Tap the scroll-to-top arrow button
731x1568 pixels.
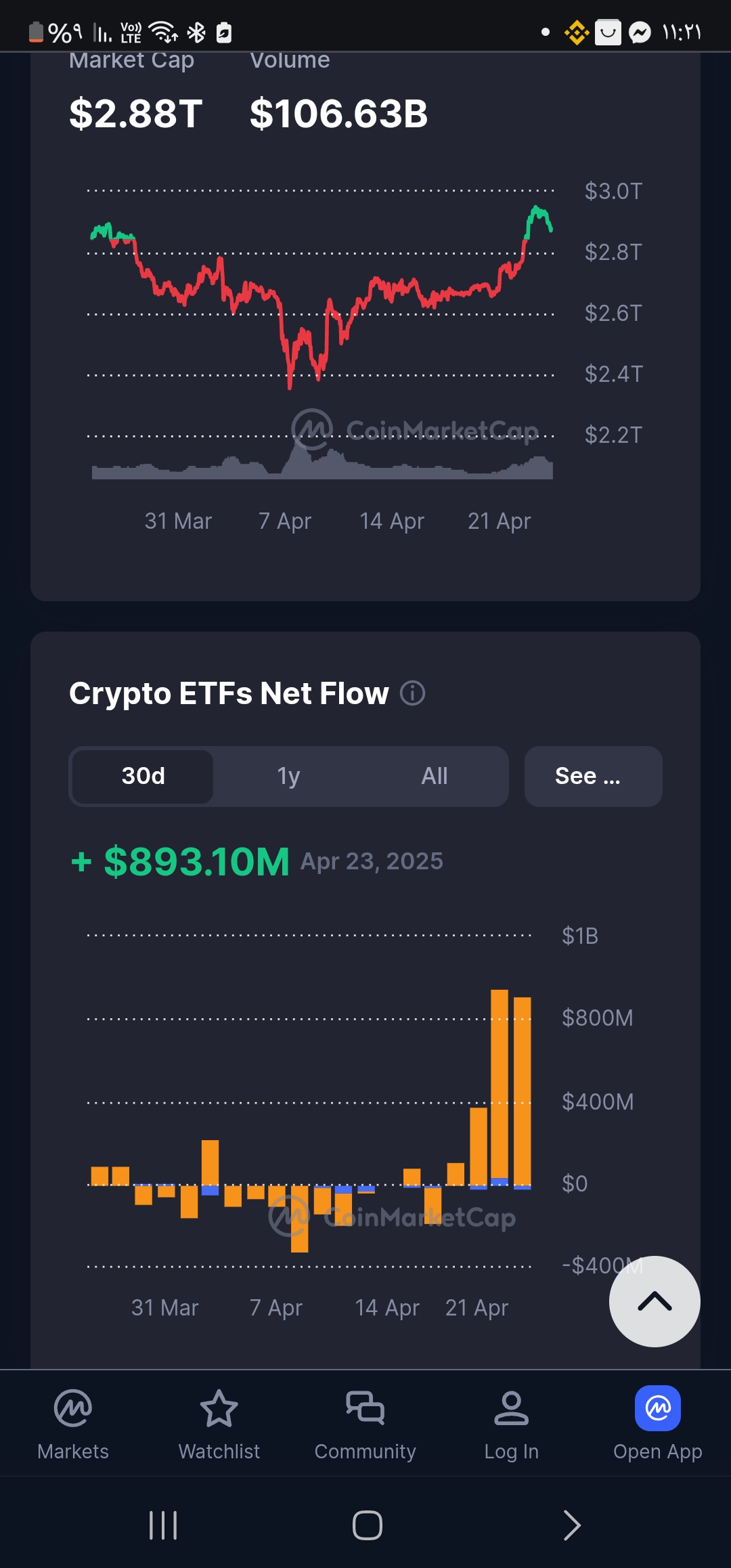(x=654, y=1301)
